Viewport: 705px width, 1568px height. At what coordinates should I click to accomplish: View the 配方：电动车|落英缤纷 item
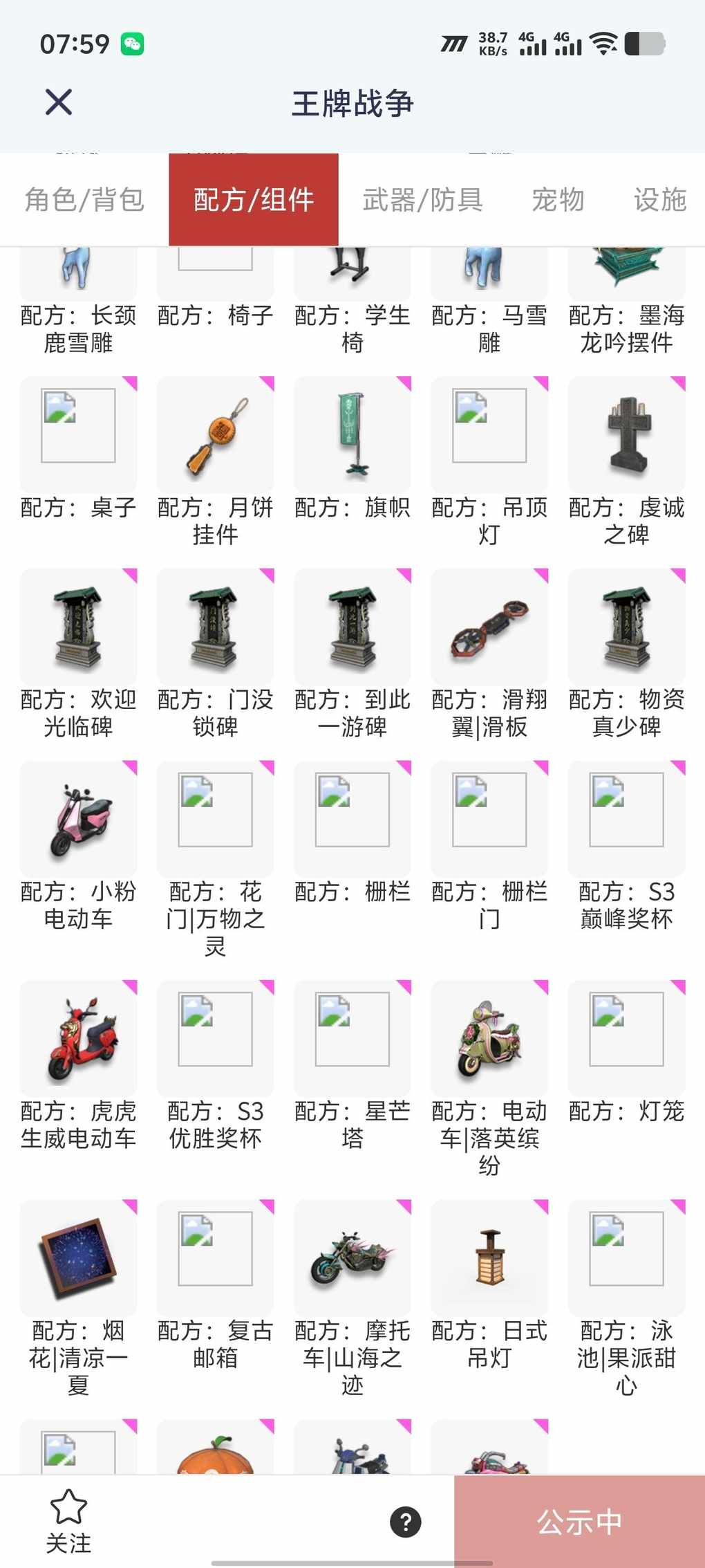489,1040
